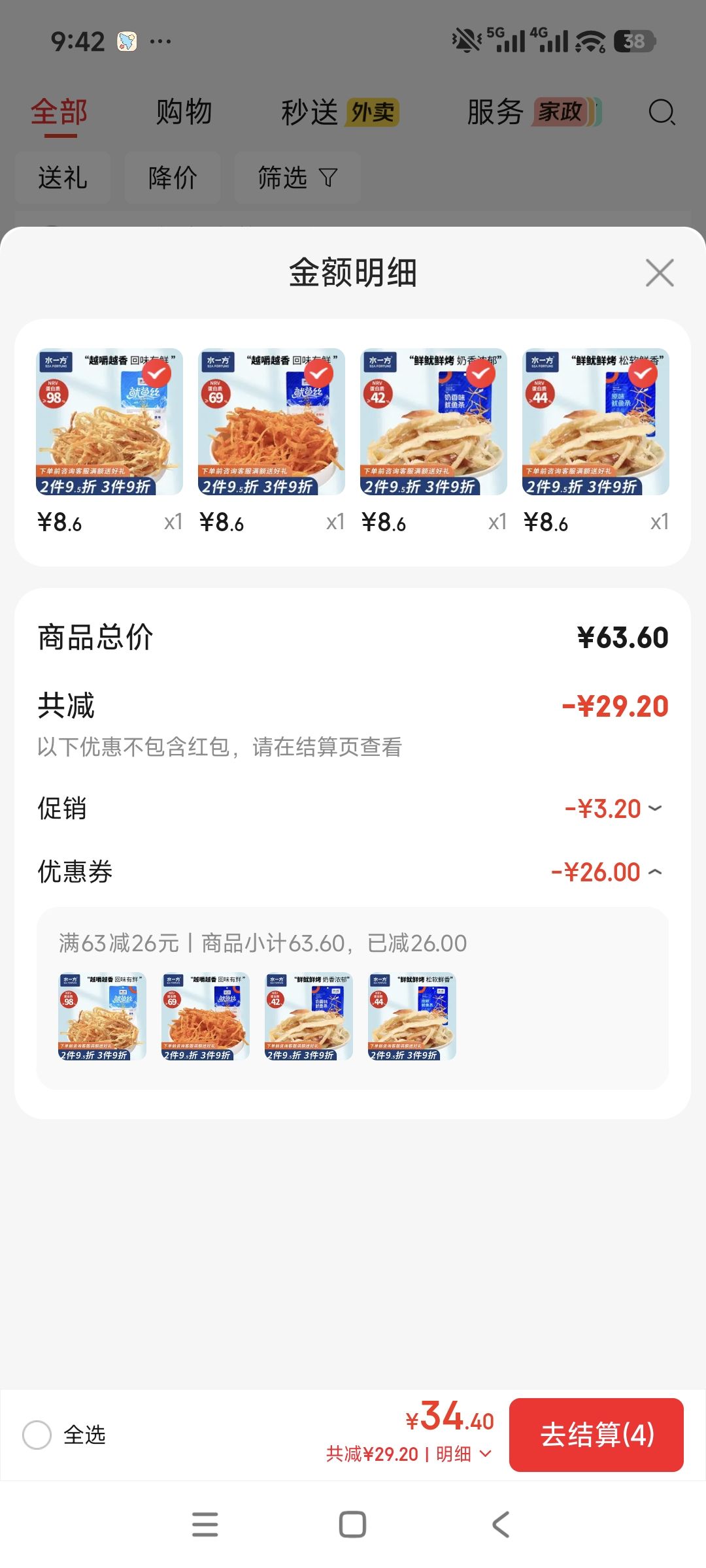Close the 金额明细 sheet
The image size is (706, 1568).
pos(660,272)
